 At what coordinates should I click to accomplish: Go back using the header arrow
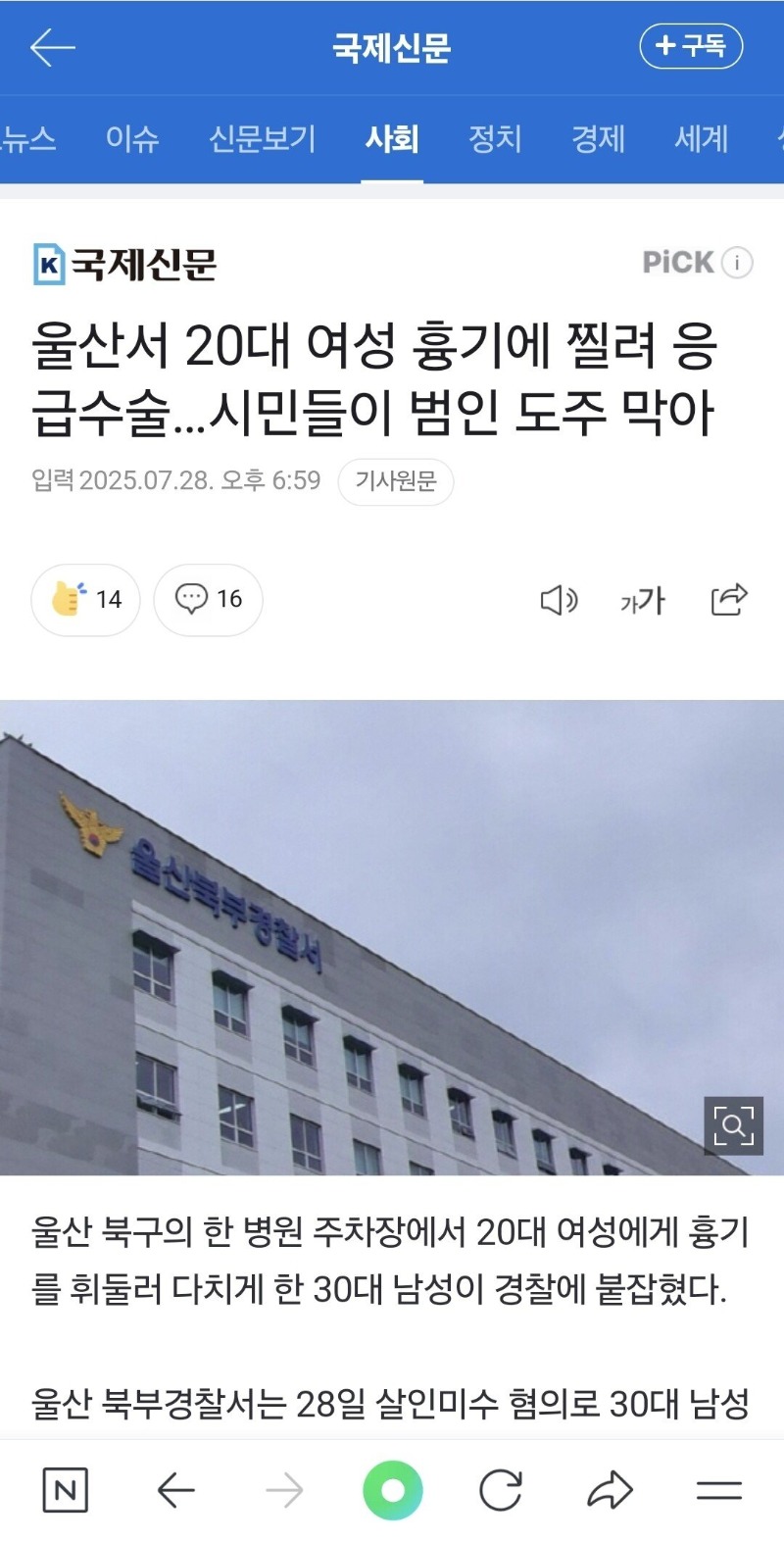click(52, 47)
